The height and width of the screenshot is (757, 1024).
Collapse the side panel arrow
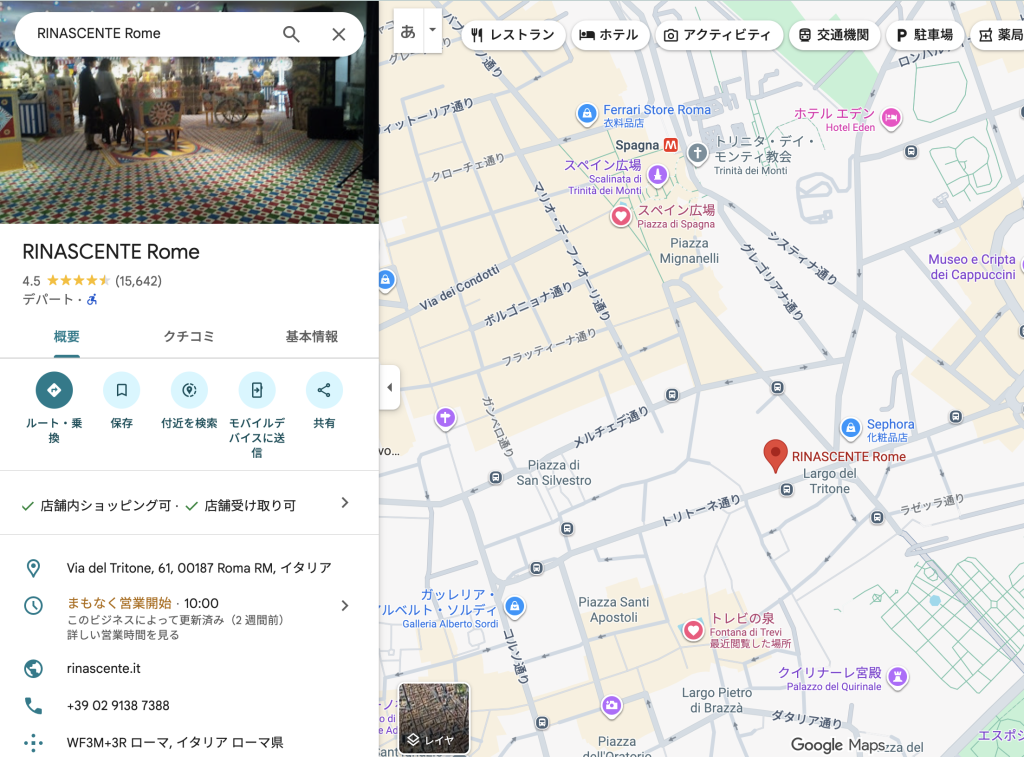[389, 387]
